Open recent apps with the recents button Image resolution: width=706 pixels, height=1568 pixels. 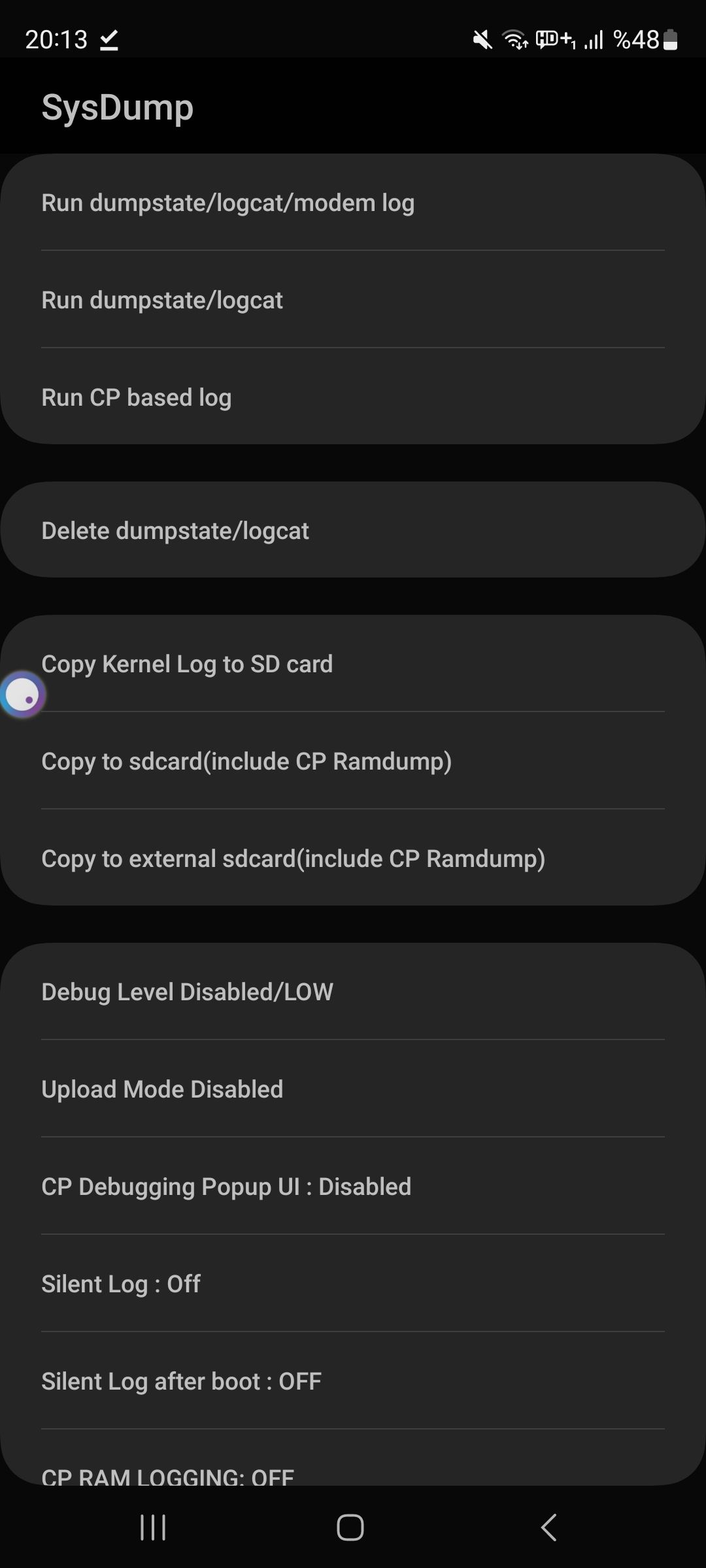[152, 1527]
